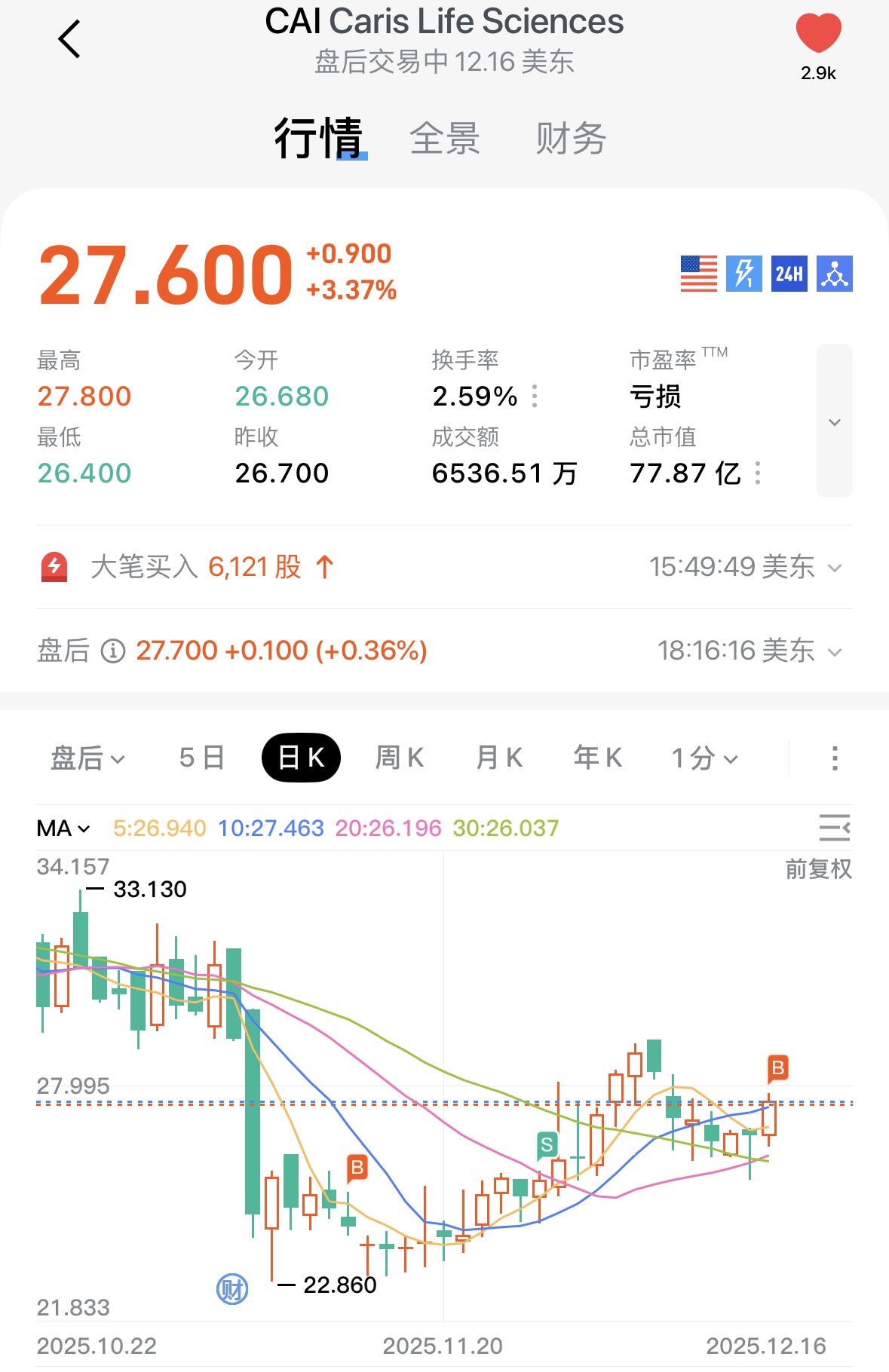Select the 月K monthly chart
Viewport: 889px width, 1372px height.
pos(499,758)
